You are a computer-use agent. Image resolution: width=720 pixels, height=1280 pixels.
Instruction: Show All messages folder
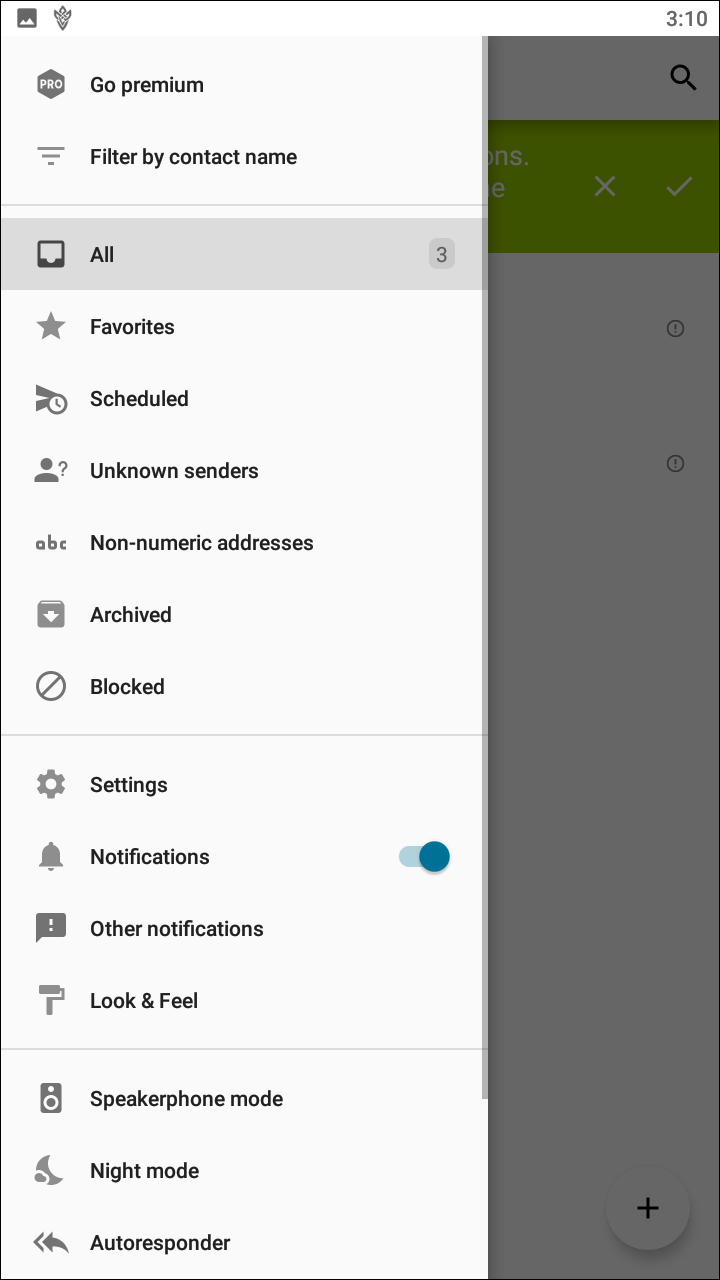(x=244, y=254)
